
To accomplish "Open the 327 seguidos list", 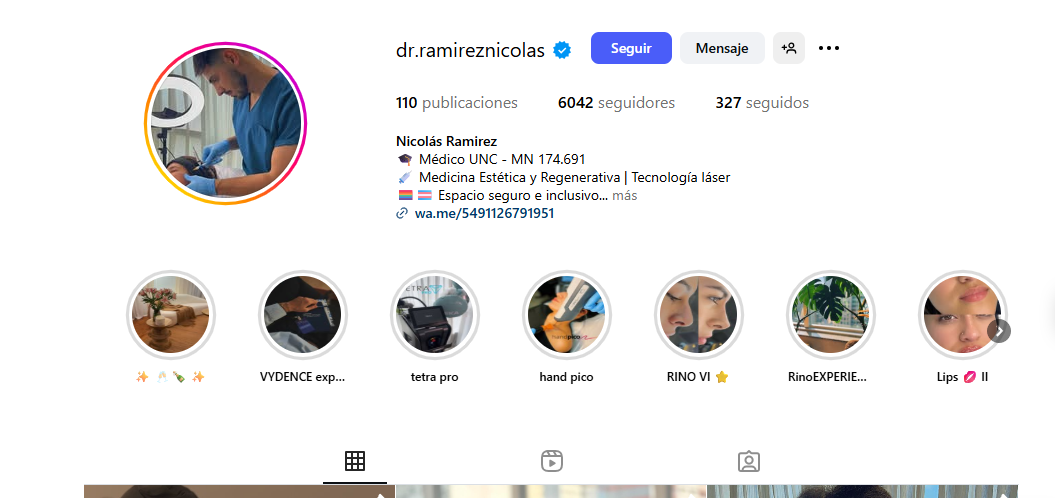I will click(762, 103).
